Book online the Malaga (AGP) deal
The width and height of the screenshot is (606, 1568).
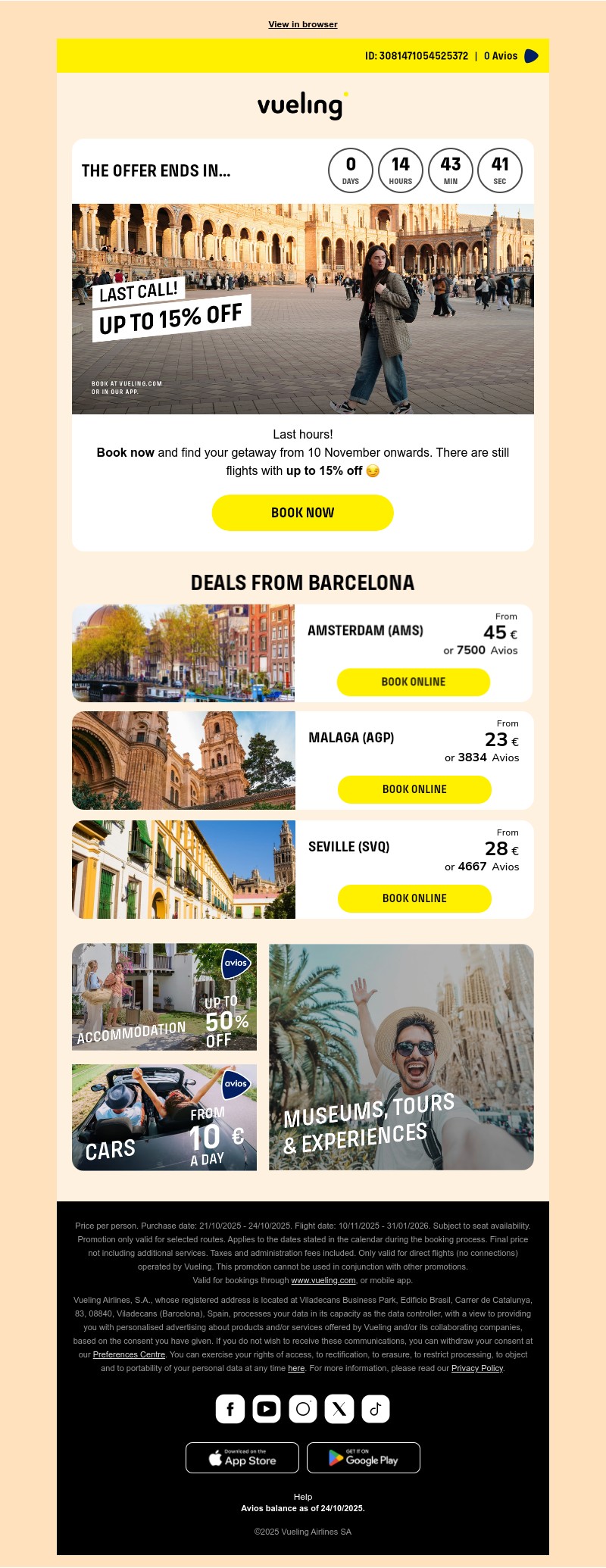(414, 789)
